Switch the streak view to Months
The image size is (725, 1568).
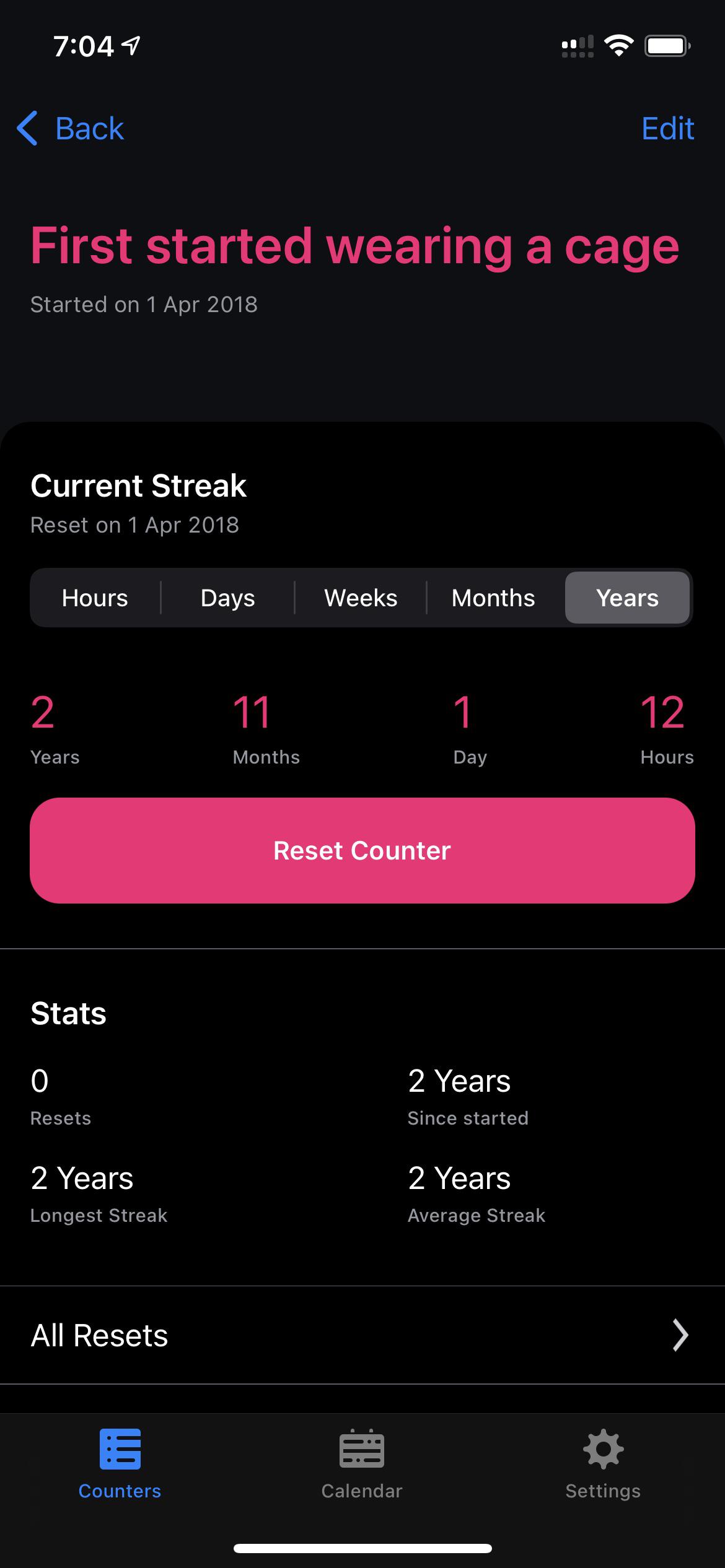pos(493,598)
